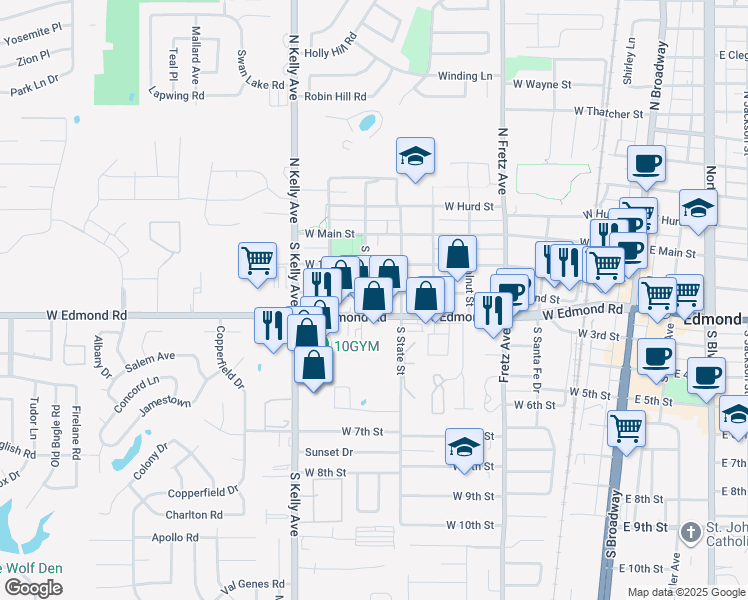Open the shopping bag marker near Walnut St
Screen dimensions: 748x600
tap(457, 255)
